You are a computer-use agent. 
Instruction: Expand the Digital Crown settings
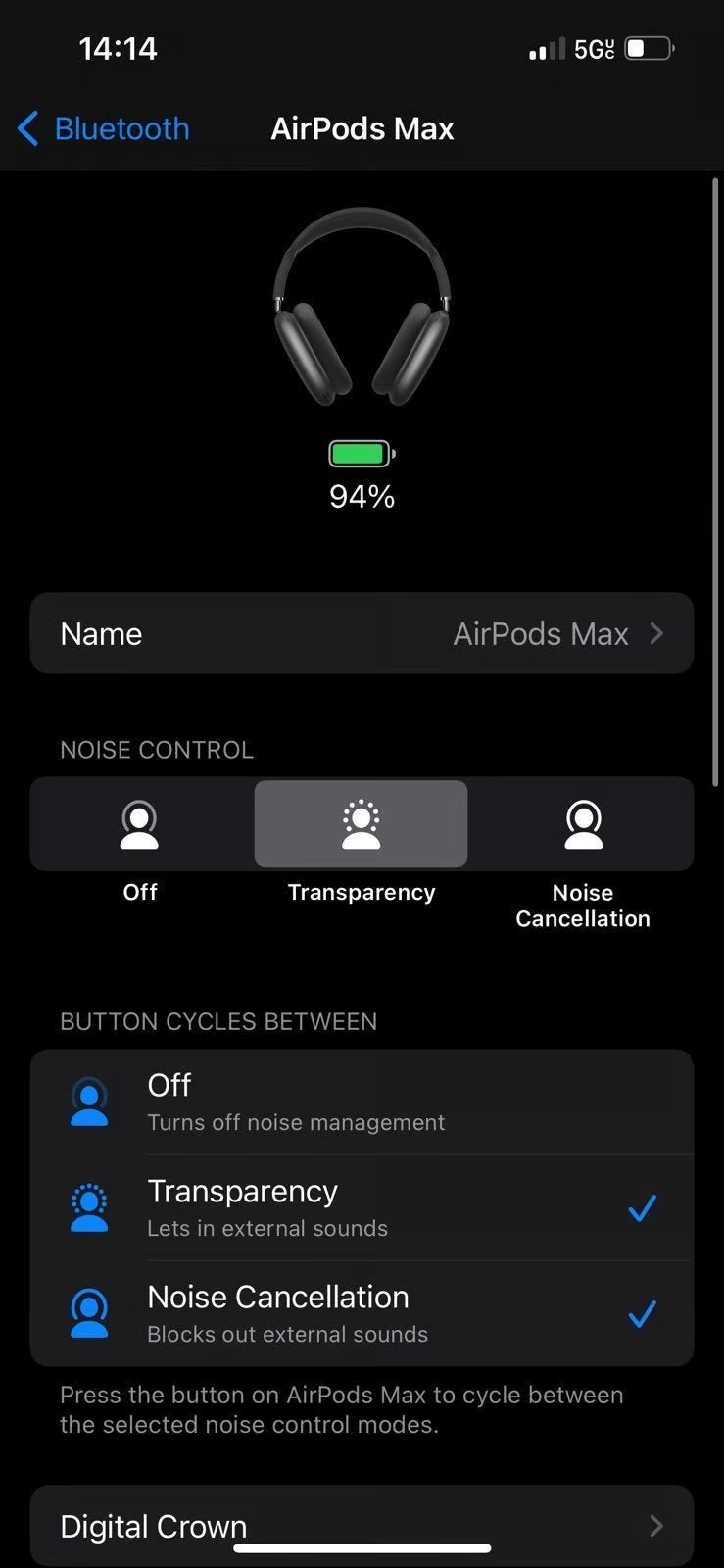[362, 1525]
